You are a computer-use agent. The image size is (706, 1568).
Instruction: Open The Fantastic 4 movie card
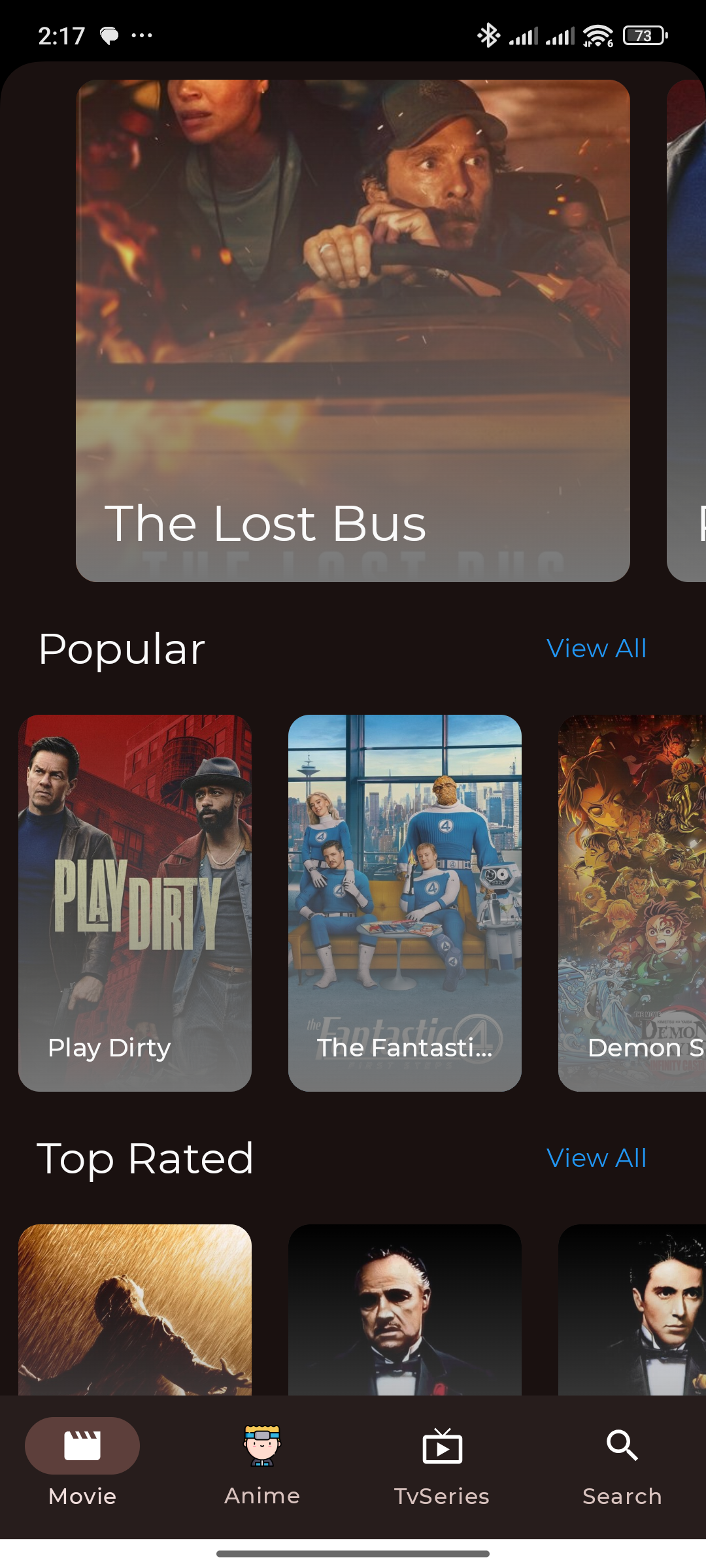tap(405, 903)
